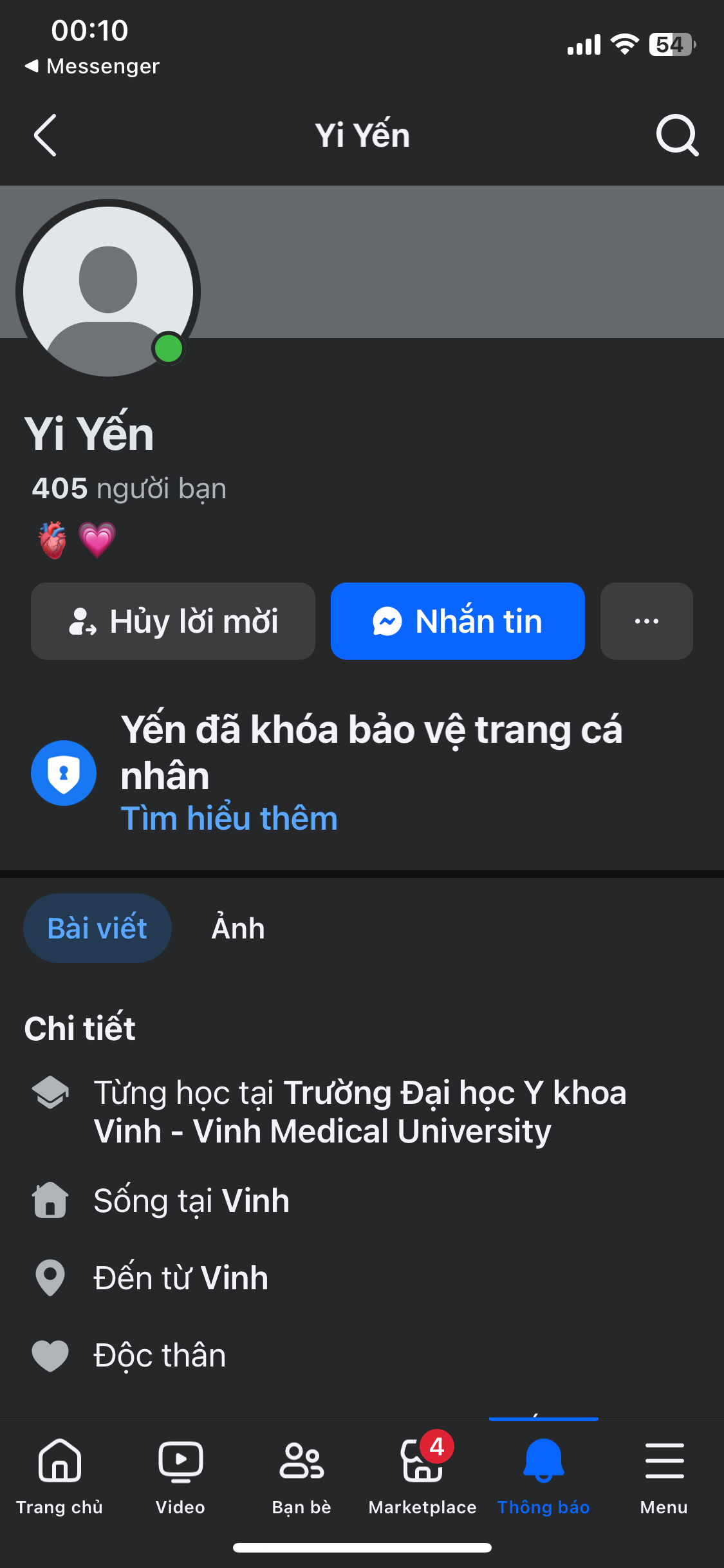Viewport: 724px width, 1568px height.
Task: Open the Tìm hiểu thêm link
Action: click(229, 819)
